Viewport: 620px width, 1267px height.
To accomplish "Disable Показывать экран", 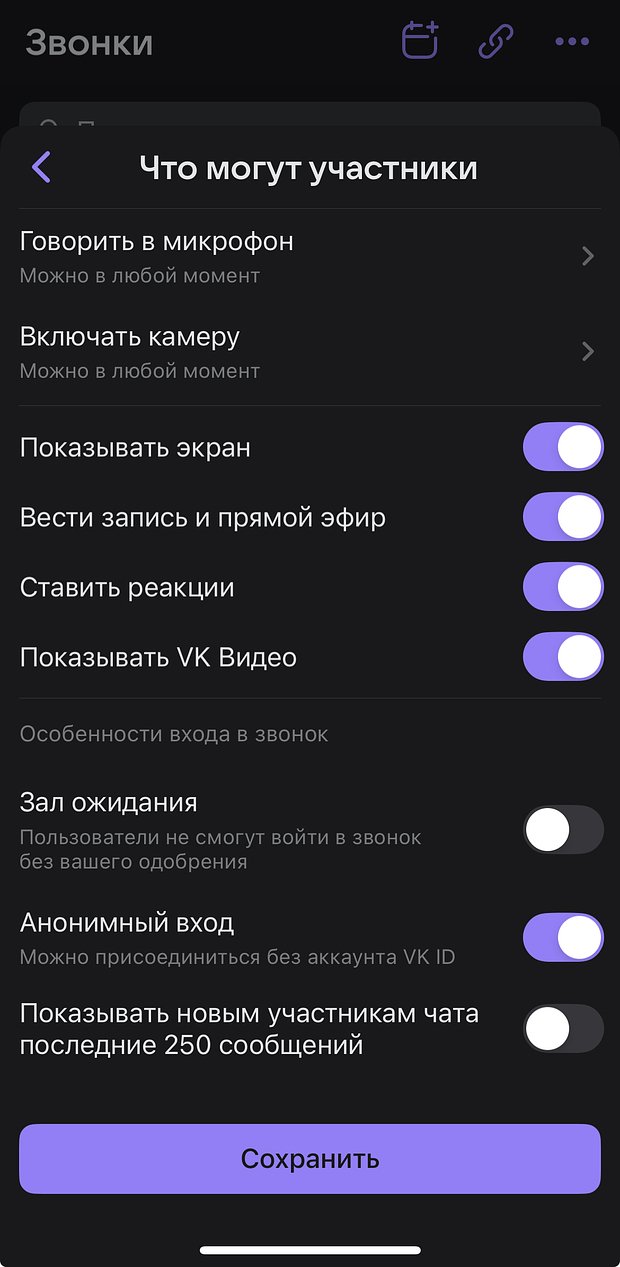I will pos(563,447).
